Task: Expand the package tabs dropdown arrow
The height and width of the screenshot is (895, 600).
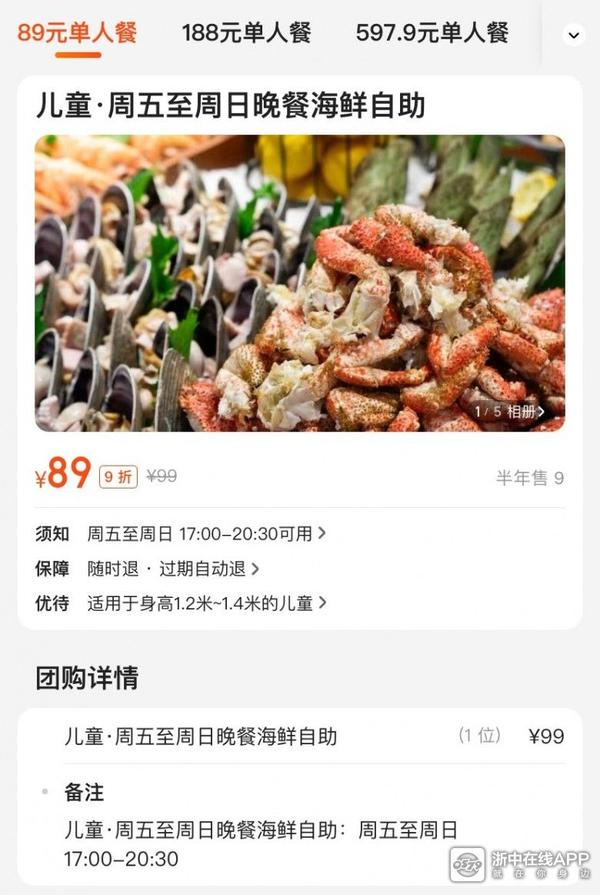Action: pyautogui.click(x=573, y=35)
